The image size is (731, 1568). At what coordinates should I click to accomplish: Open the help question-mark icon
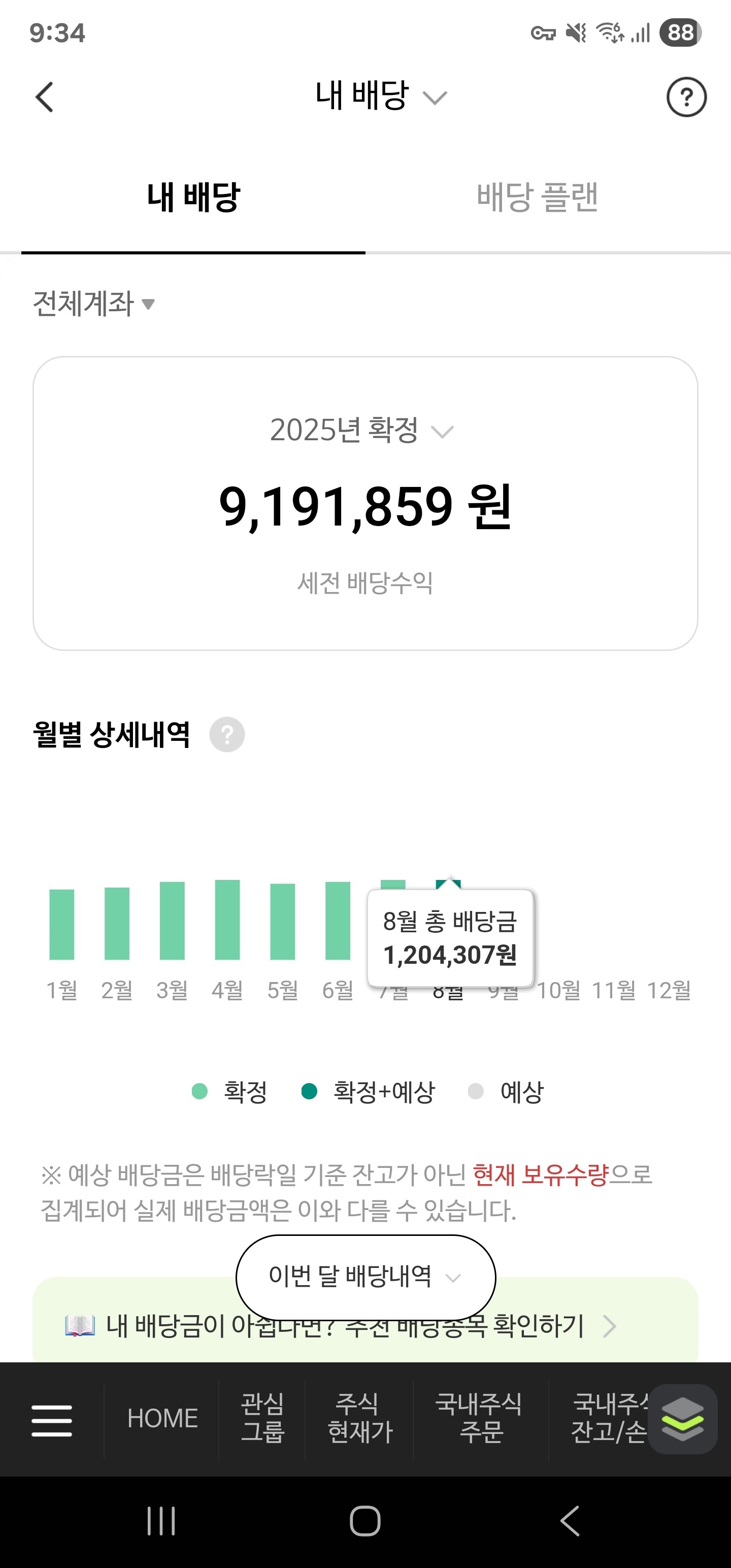coord(686,97)
